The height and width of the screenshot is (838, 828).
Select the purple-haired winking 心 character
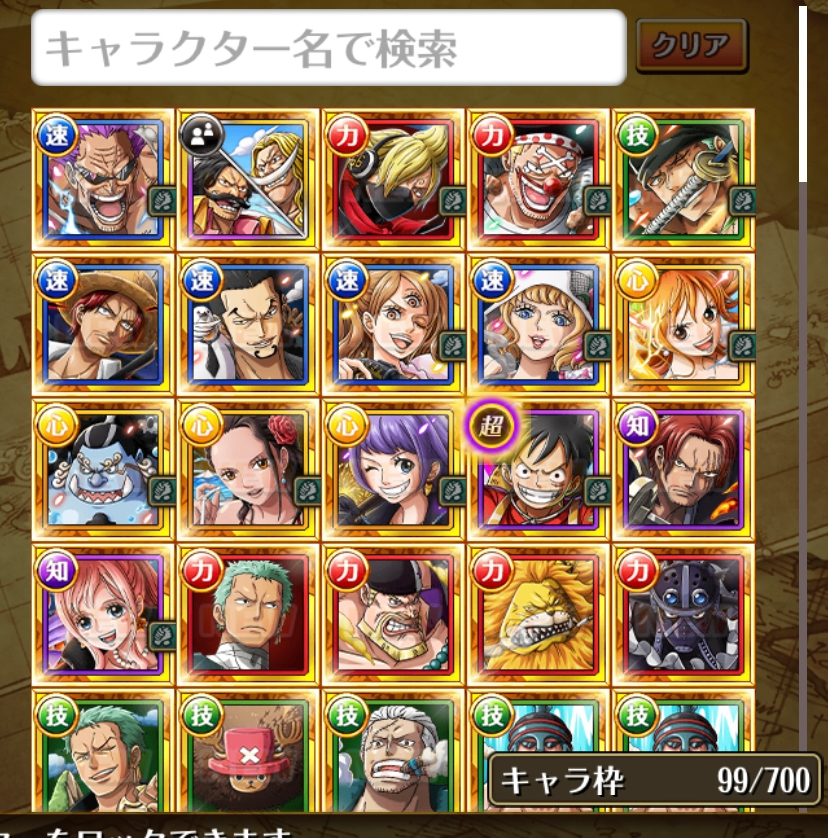click(x=393, y=469)
